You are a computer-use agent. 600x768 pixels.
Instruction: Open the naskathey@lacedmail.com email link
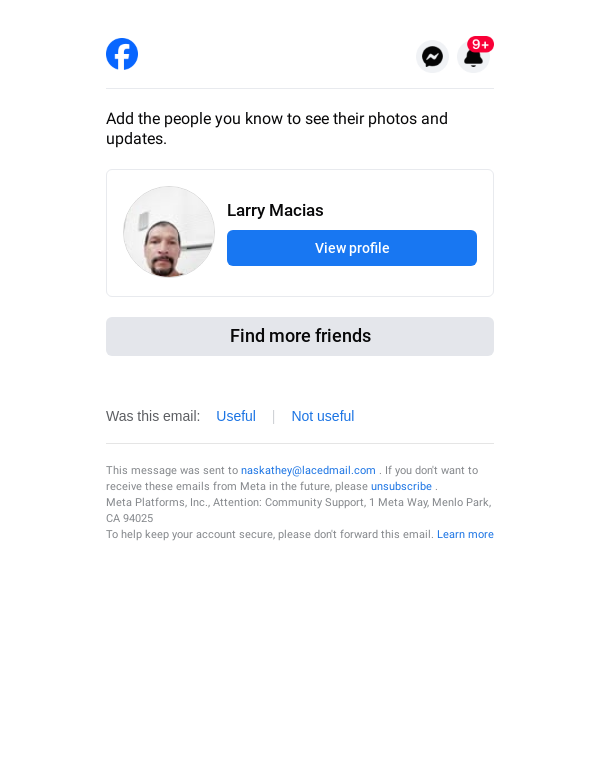point(308,470)
